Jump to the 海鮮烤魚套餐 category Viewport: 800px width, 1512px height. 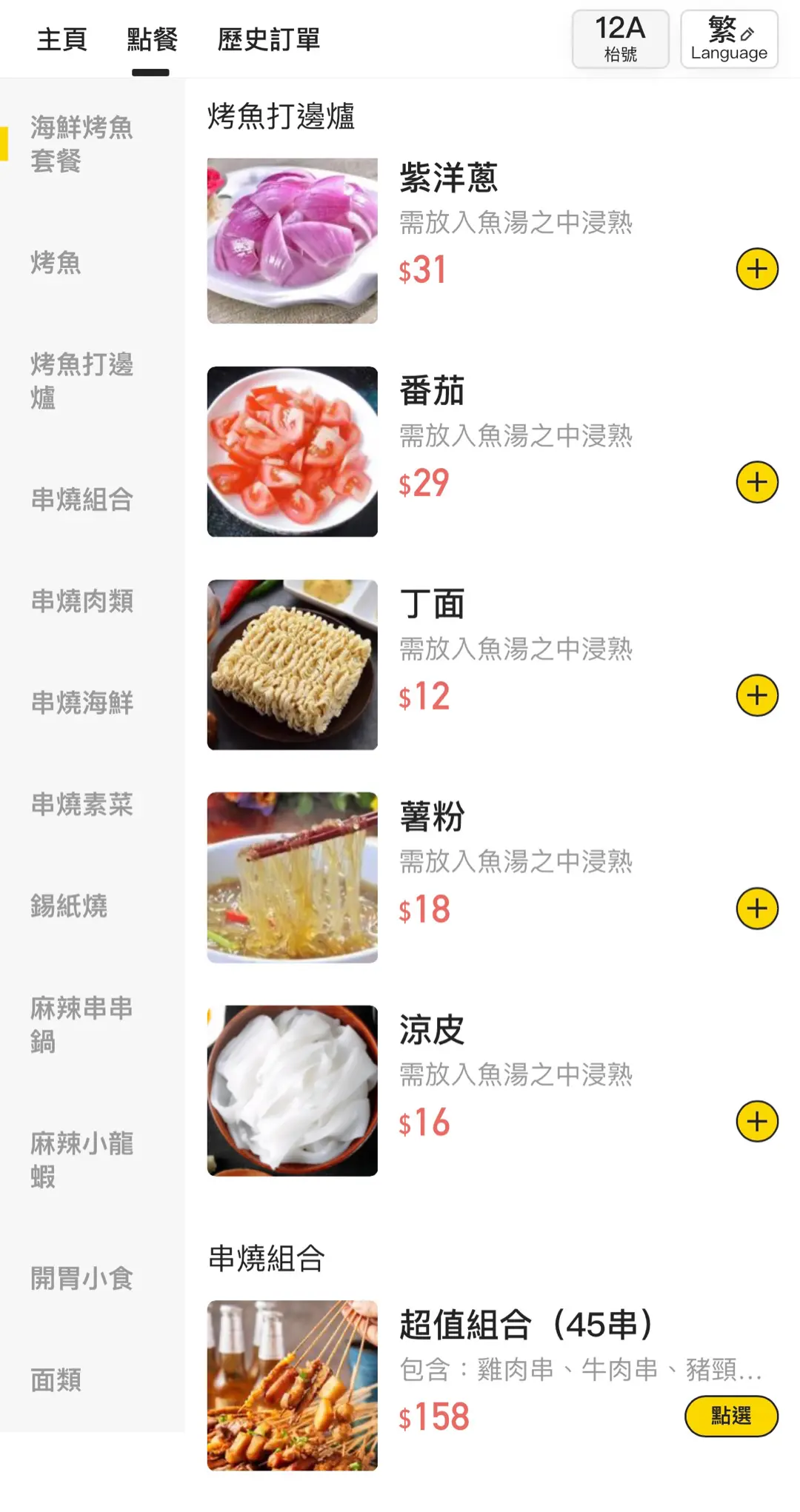pos(81,144)
